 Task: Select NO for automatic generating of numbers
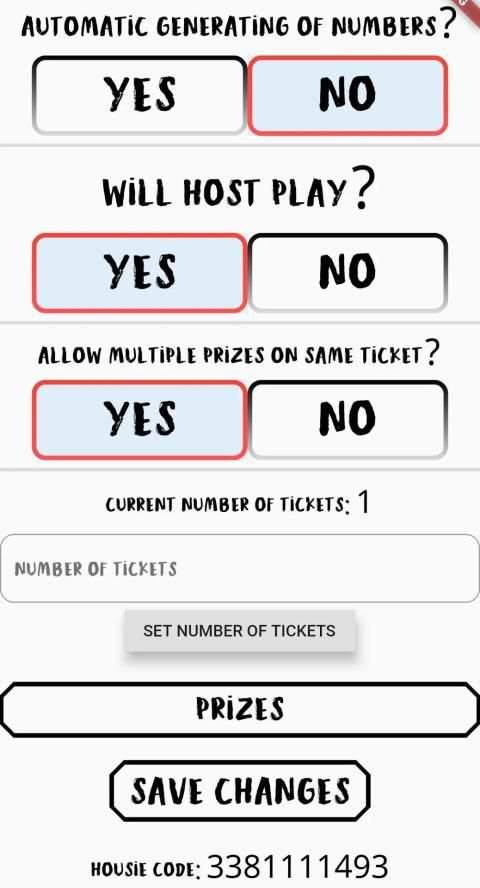click(348, 95)
